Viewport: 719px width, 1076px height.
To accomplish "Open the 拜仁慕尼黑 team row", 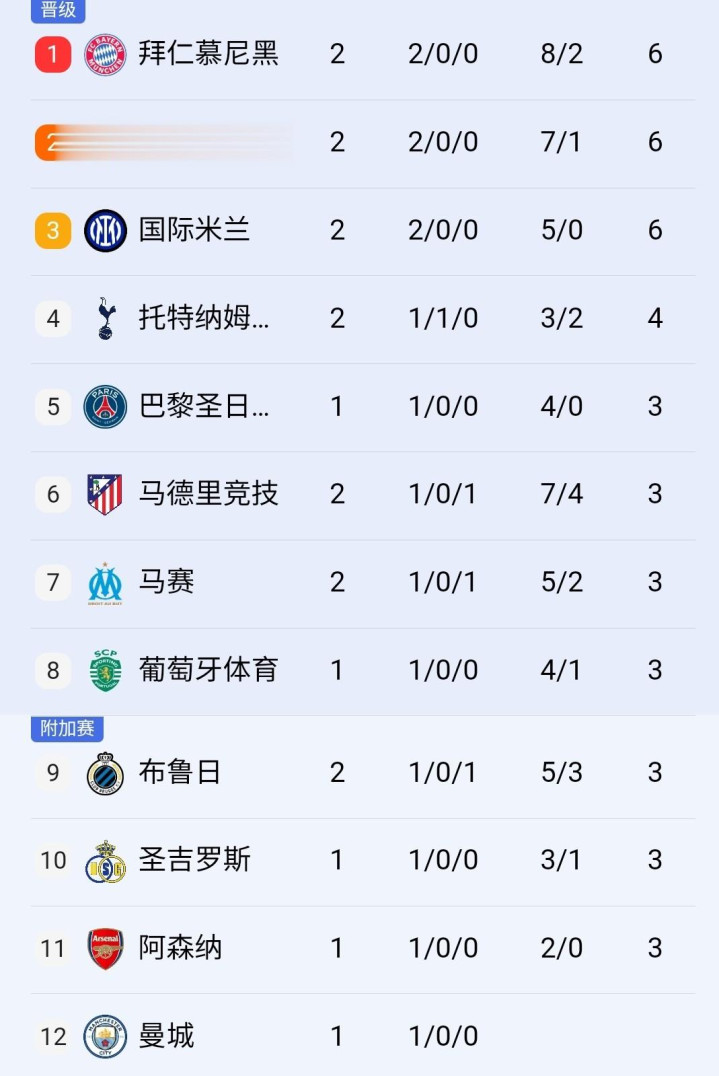I will pos(208,53).
